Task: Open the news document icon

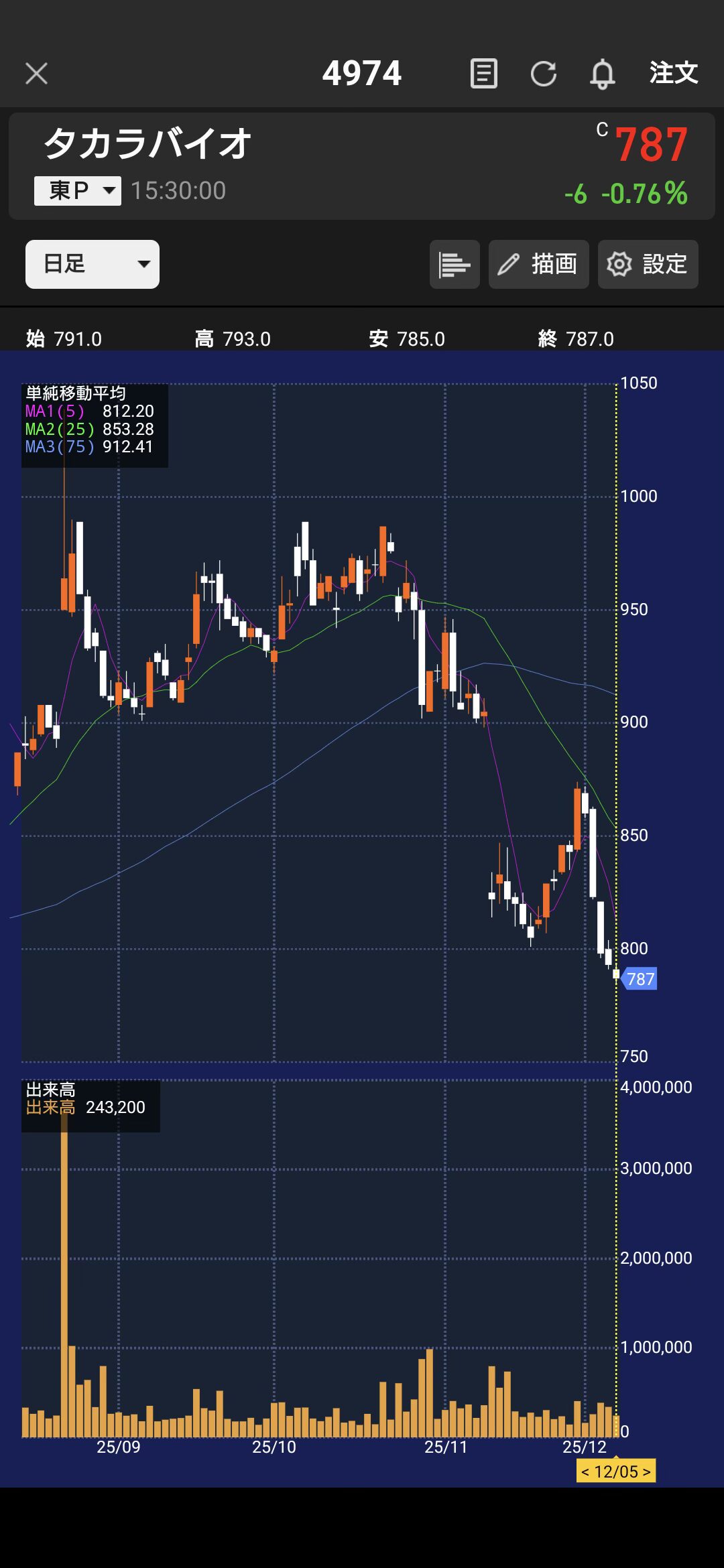Action: click(x=483, y=74)
